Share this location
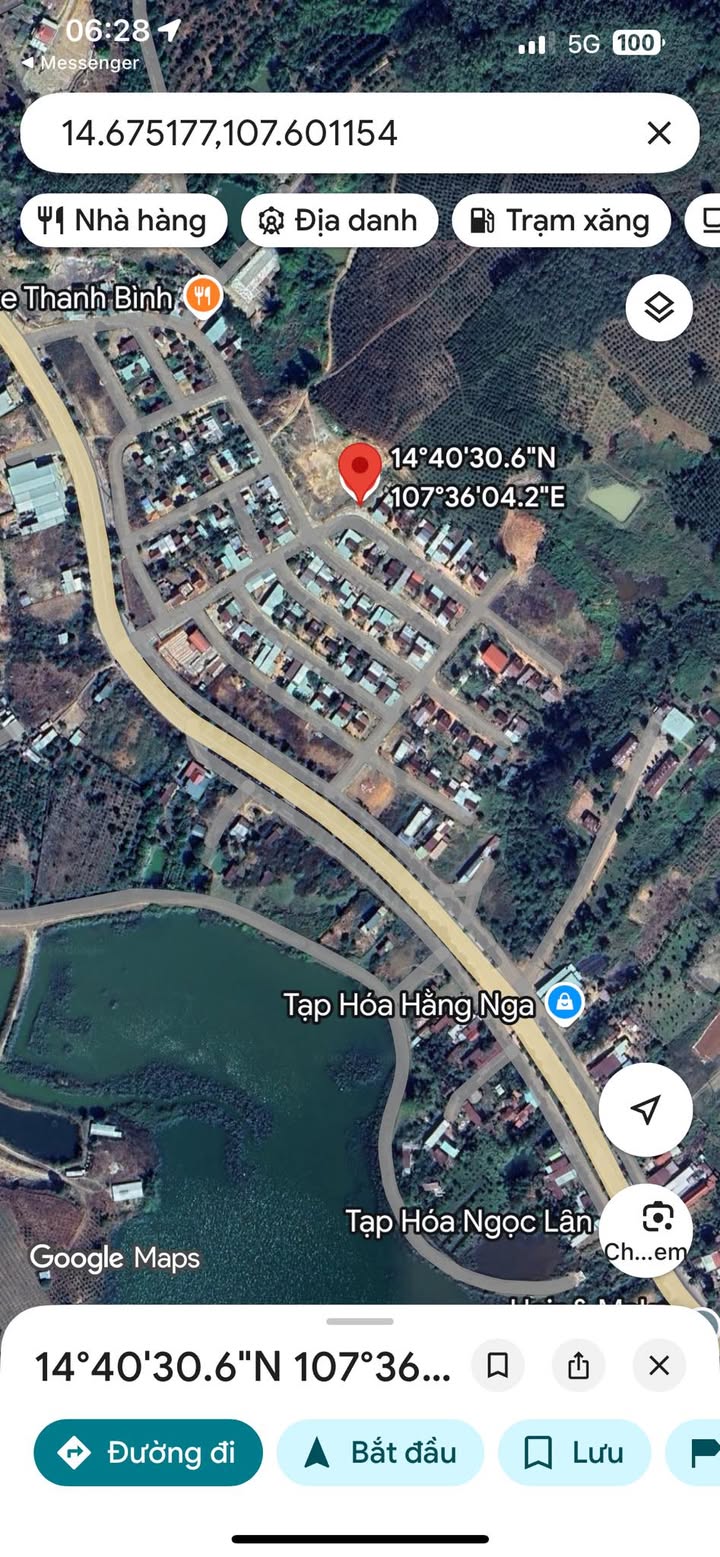Screen dimensions: 720x1557 click(578, 1365)
